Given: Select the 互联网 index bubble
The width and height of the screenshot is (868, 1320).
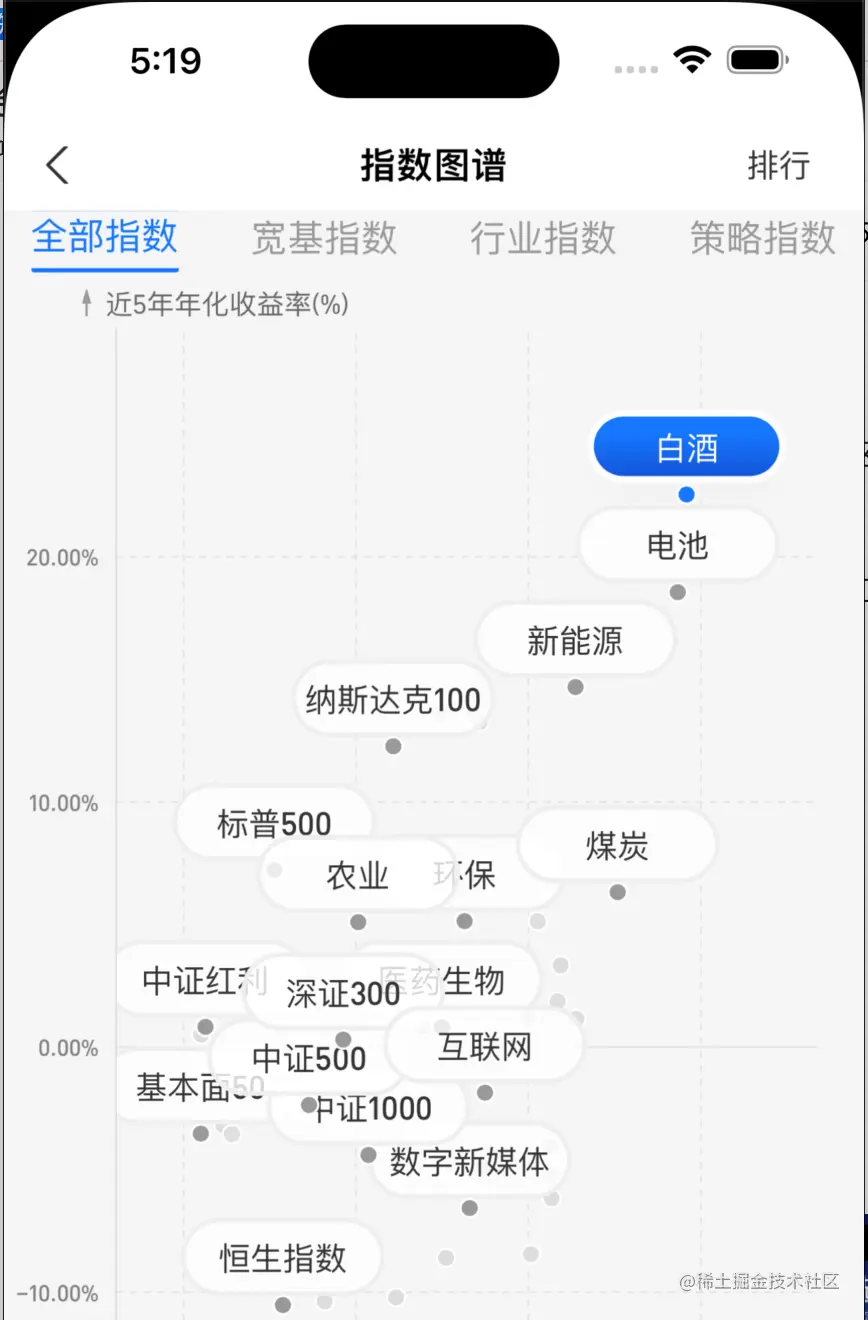Looking at the screenshot, I should [x=484, y=1047].
